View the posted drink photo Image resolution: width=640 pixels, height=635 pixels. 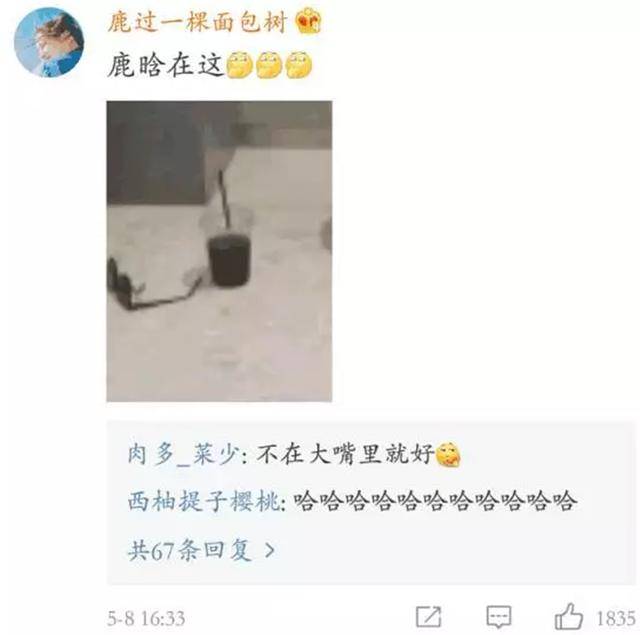point(219,251)
